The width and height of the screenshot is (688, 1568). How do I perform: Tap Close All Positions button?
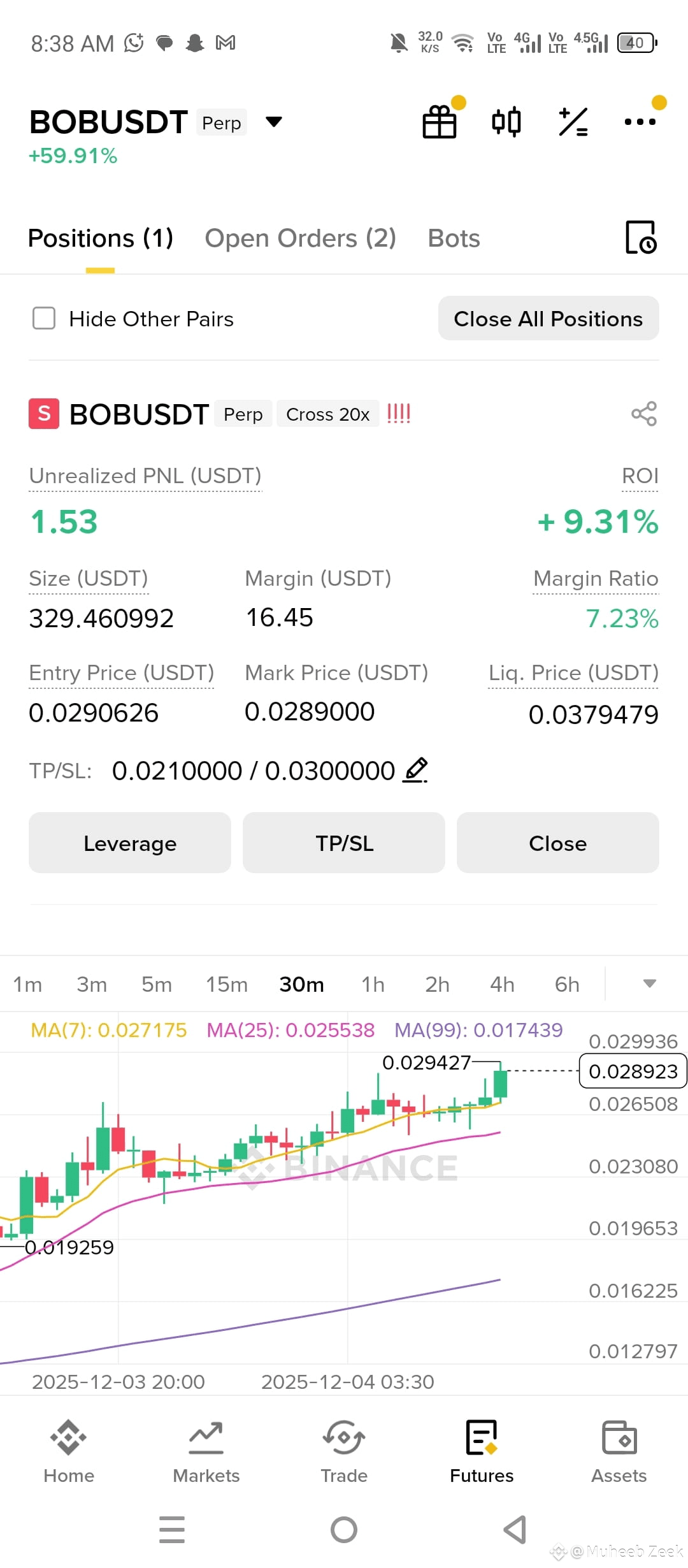pyautogui.click(x=548, y=318)
